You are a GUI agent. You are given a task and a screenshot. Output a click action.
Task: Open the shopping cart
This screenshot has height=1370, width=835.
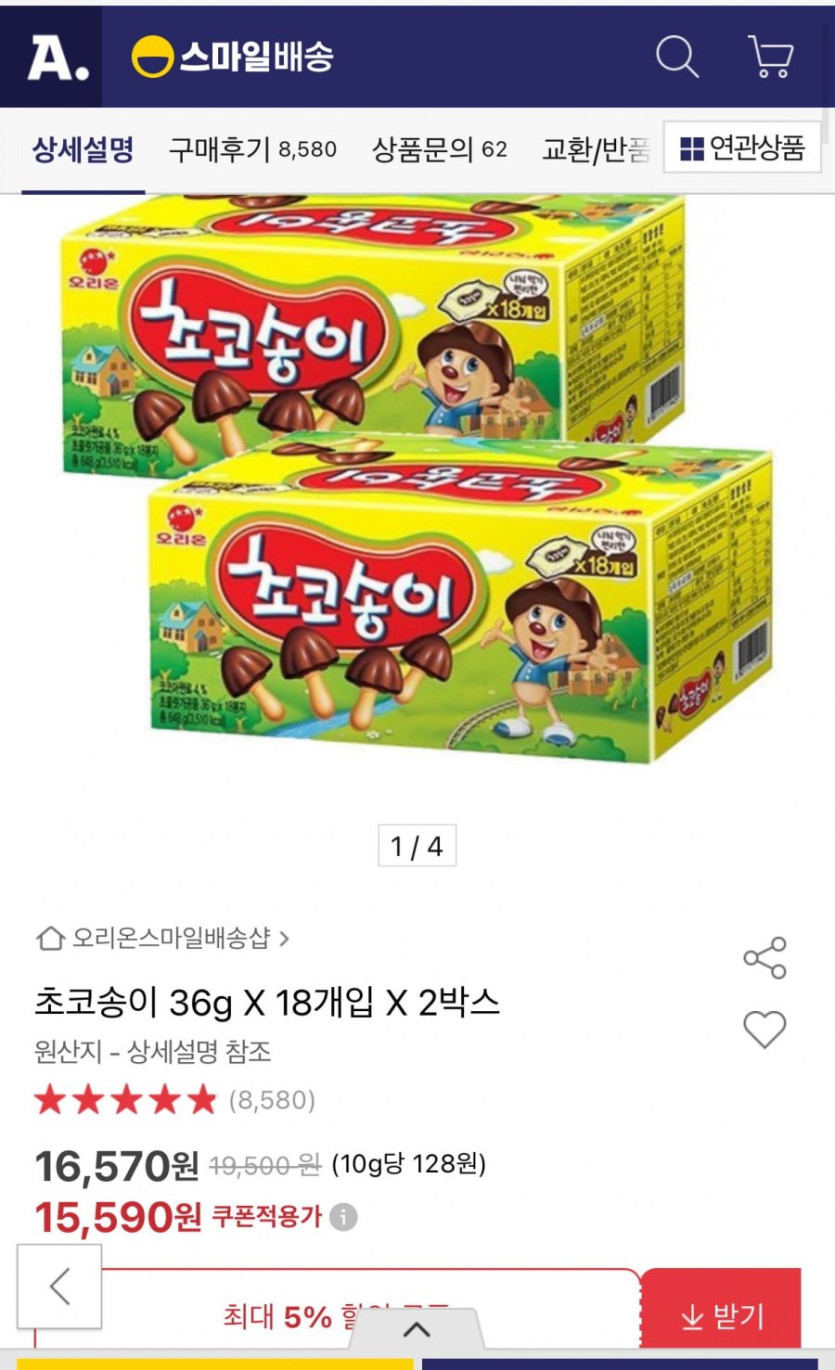[x=770, y=57]
